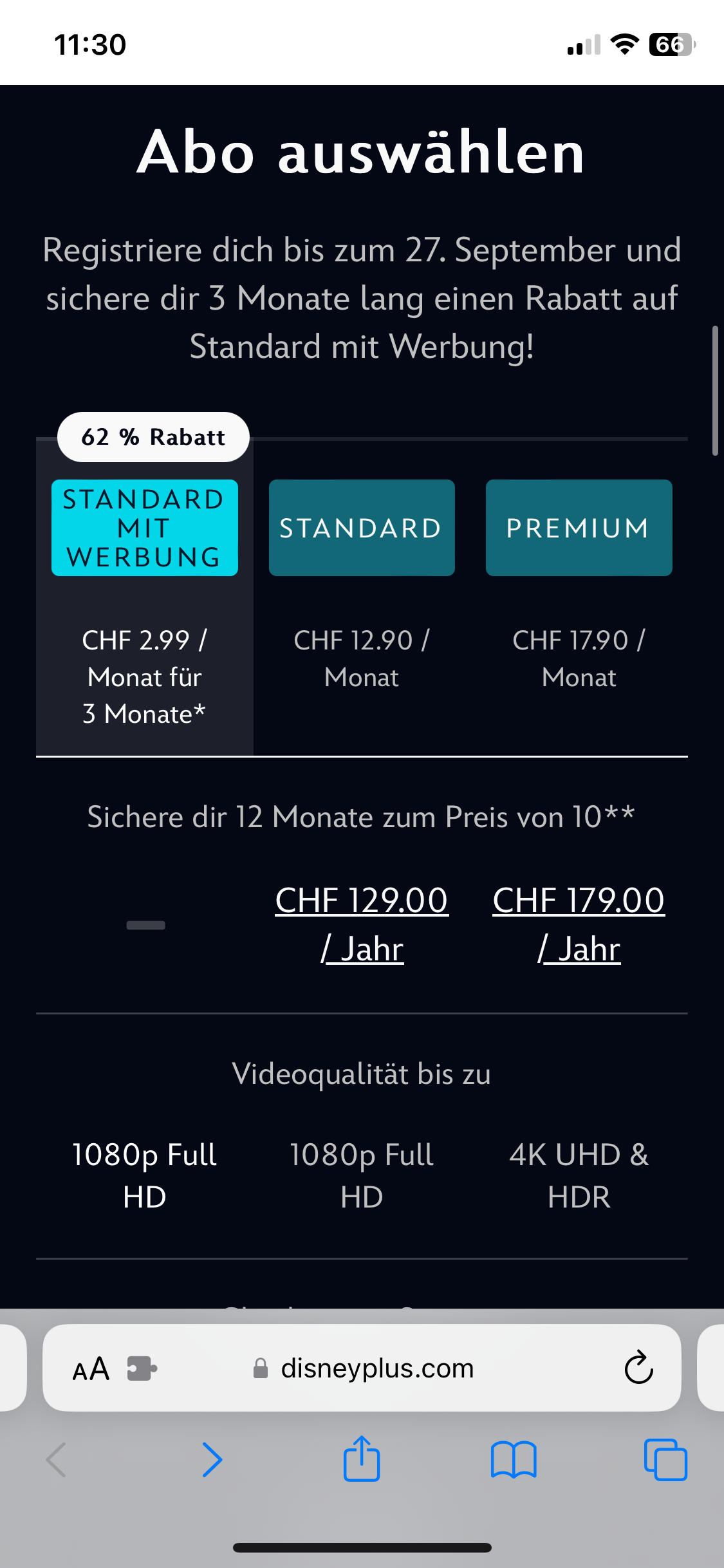
Task: Open Safari's tab overview
Action: 665,1460
